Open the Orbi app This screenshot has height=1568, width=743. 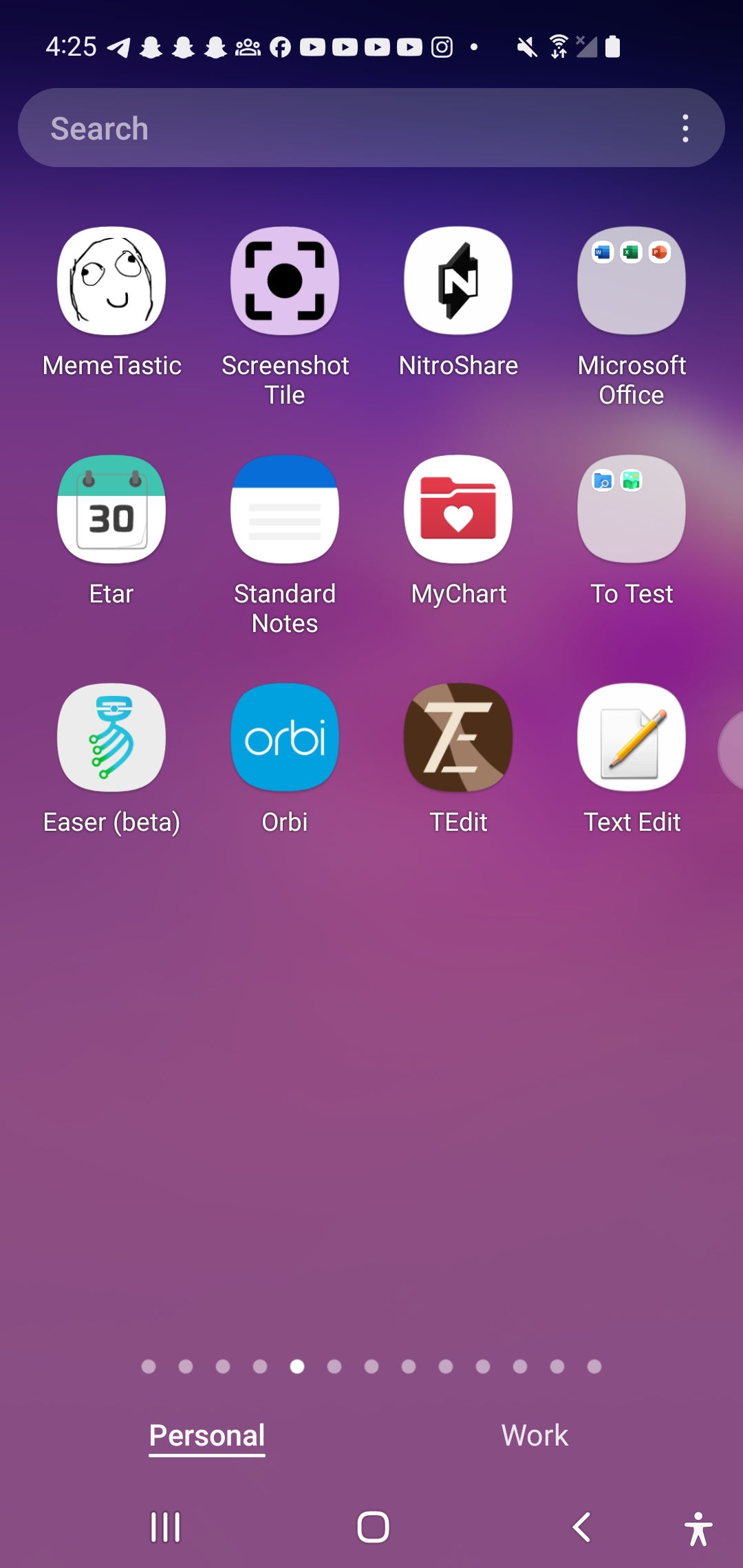[285, 738]
